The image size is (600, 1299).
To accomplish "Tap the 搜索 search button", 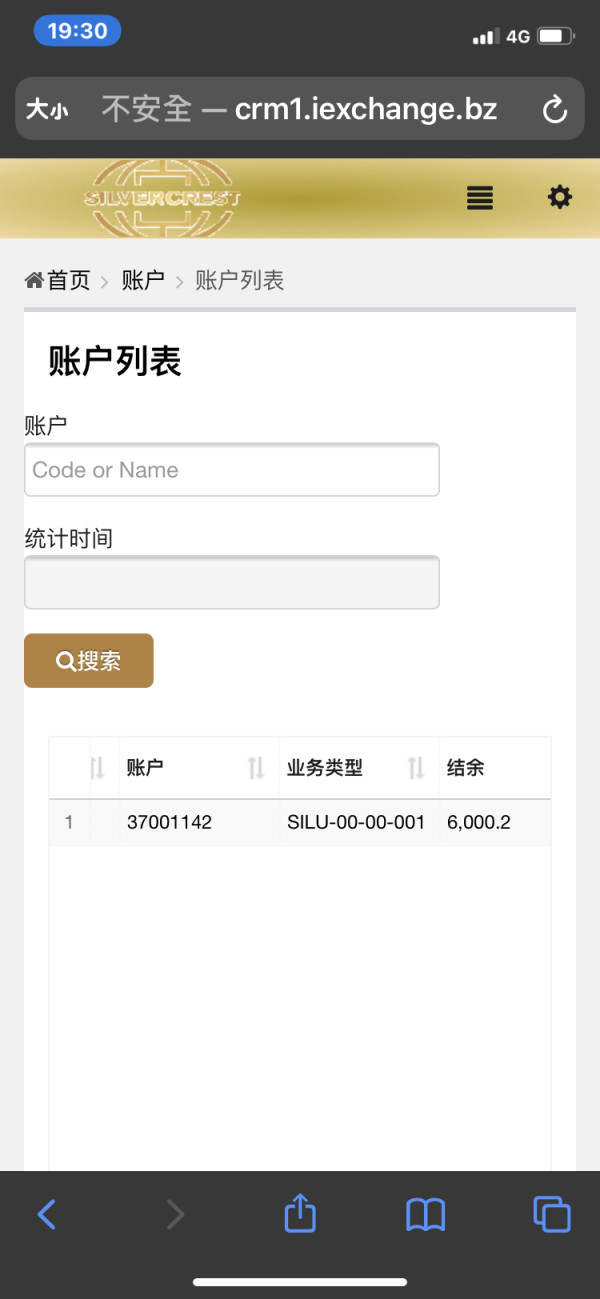I will (89, 661).
